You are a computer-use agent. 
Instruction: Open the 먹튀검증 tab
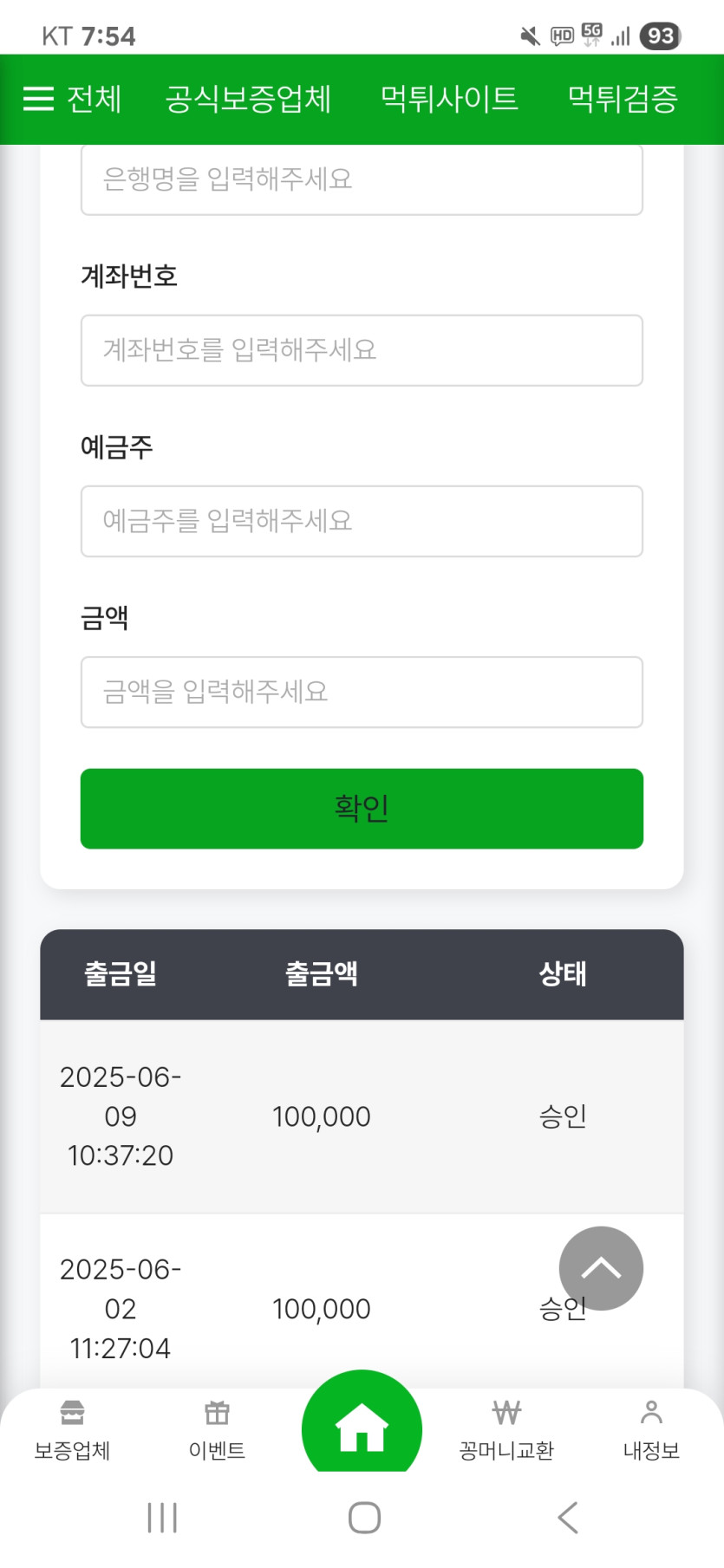pyautogui.click(x=623, y=100)
